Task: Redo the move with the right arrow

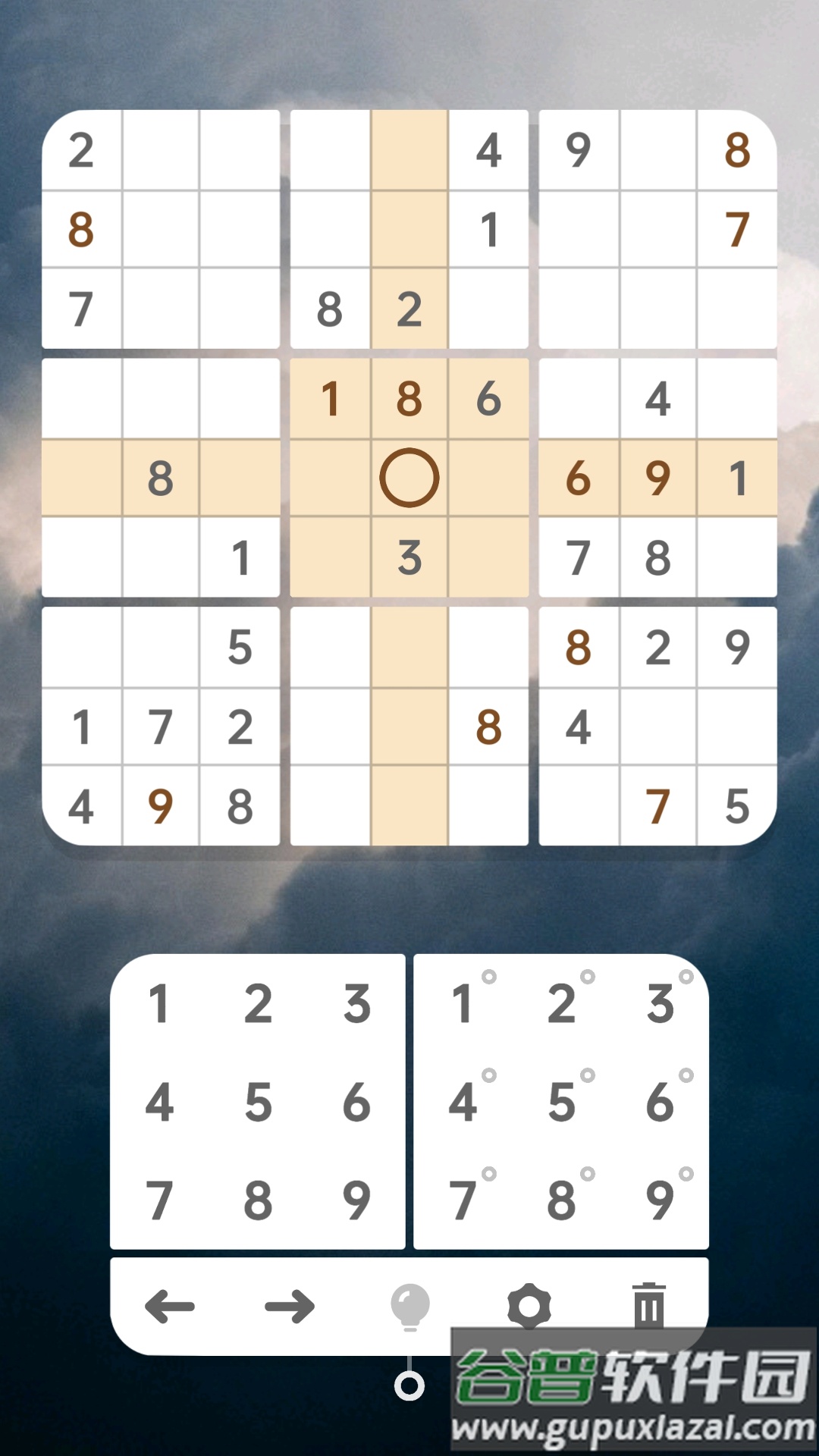Action: 290,1306
